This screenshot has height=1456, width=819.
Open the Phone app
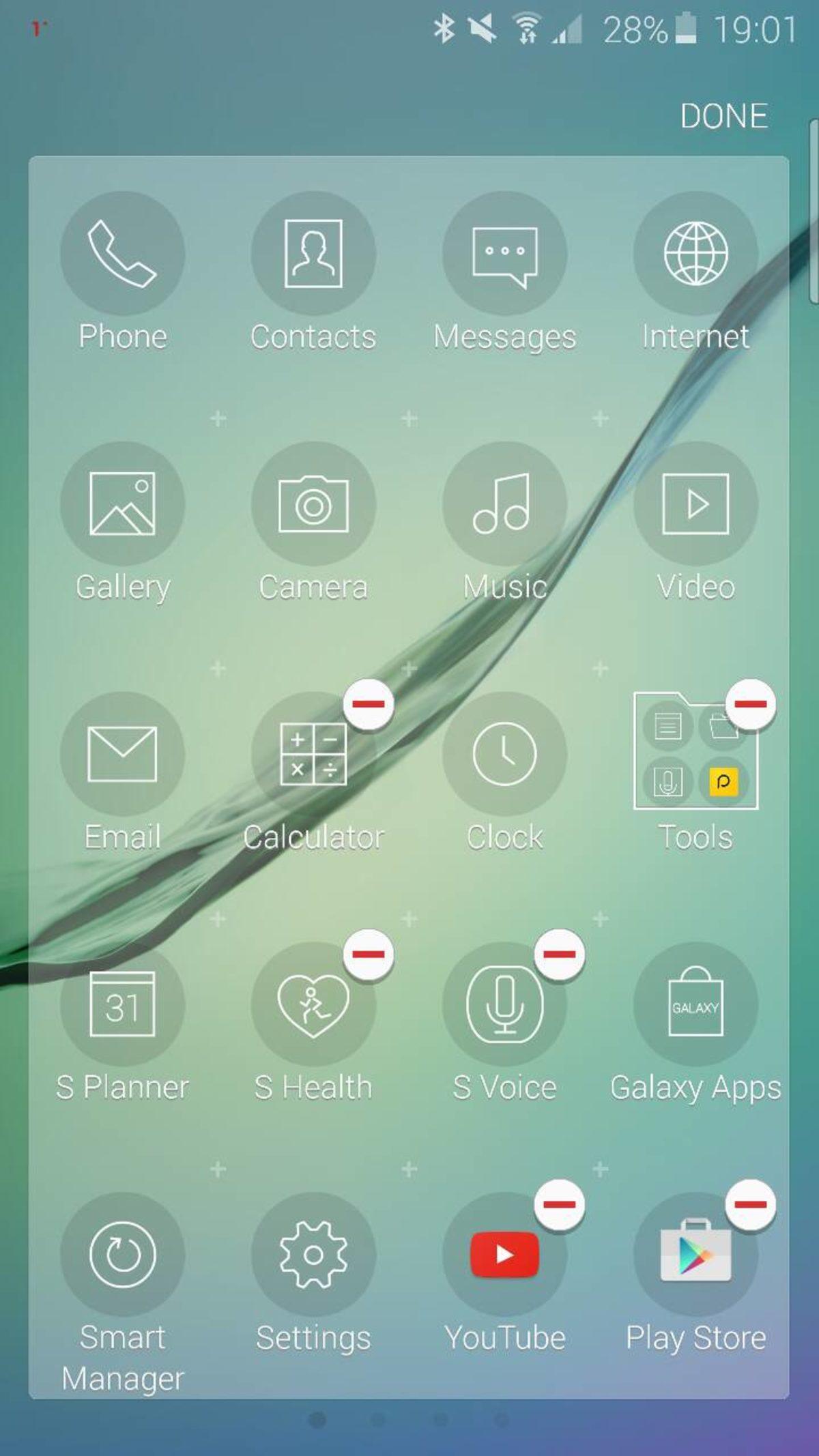tap(123, 252)
